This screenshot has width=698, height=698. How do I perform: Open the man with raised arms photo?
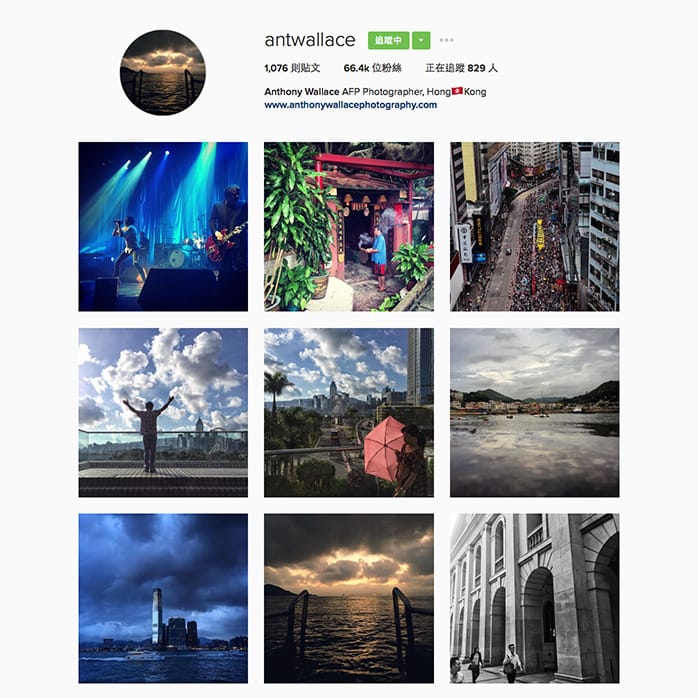coord(163,412)
